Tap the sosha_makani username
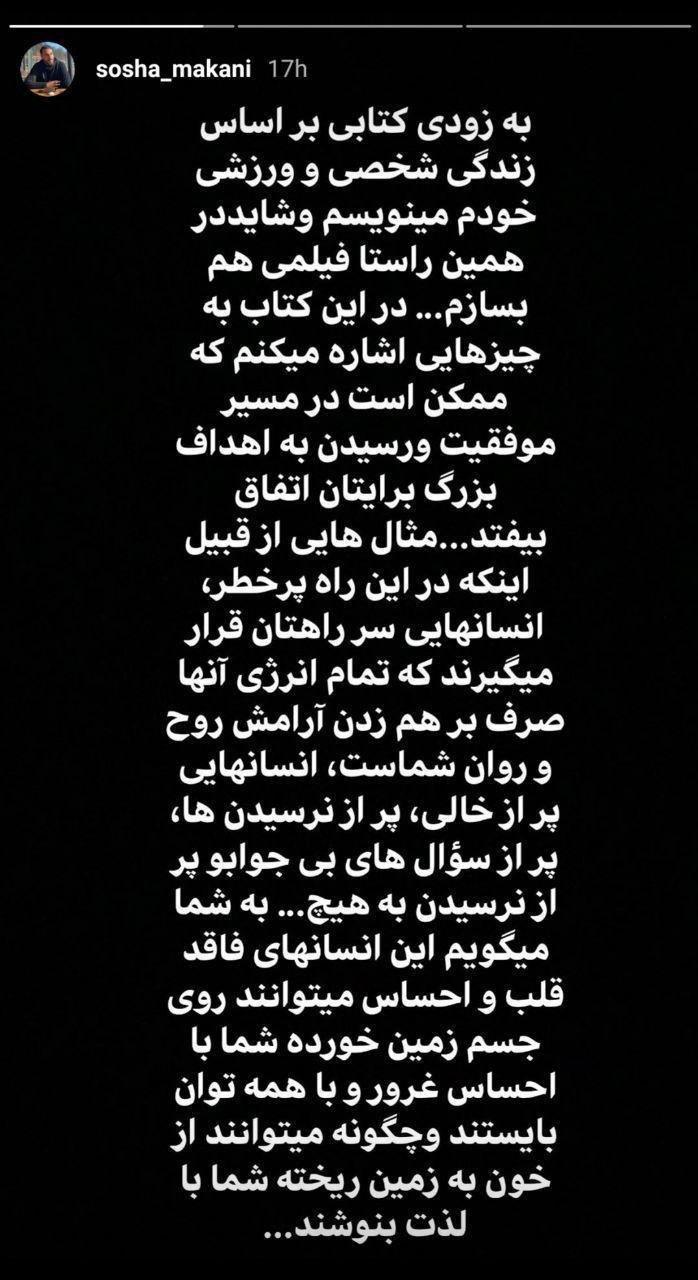 coord(174,69)
